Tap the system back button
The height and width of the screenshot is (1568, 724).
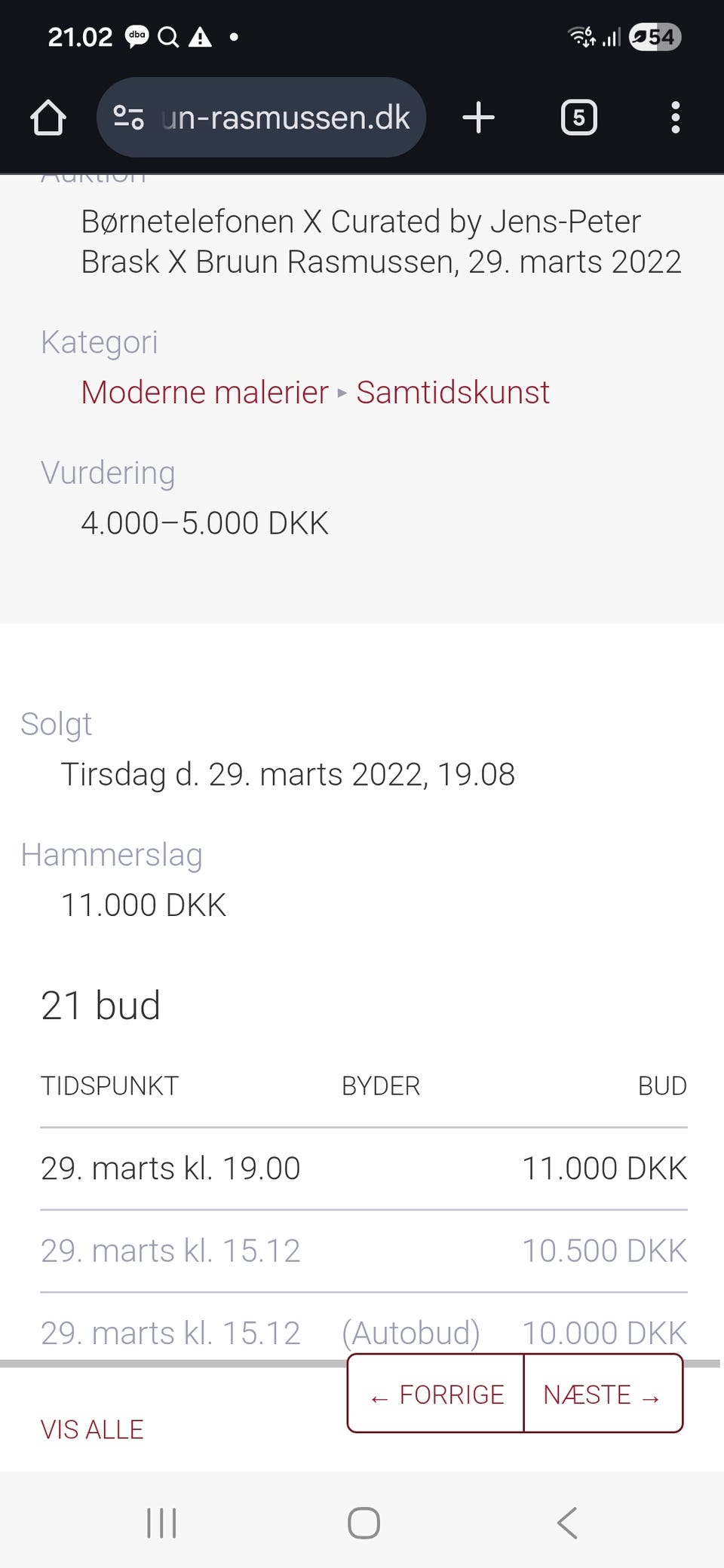click(x=567, y=1522)
